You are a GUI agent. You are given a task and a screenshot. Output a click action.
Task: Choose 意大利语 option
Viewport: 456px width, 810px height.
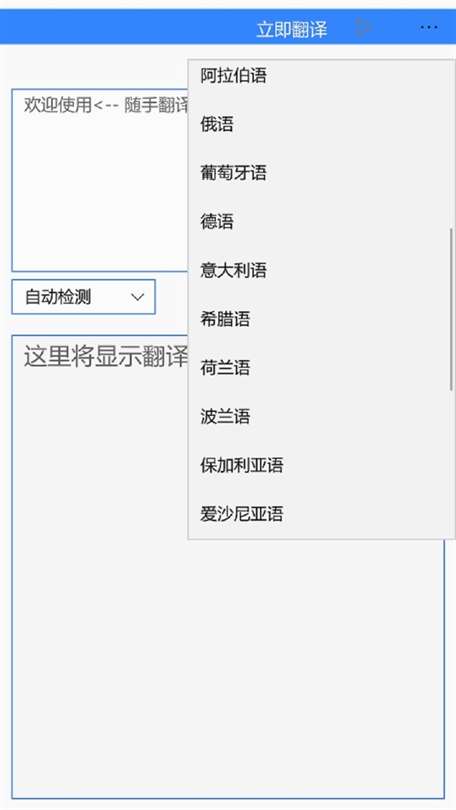(321, 270)
